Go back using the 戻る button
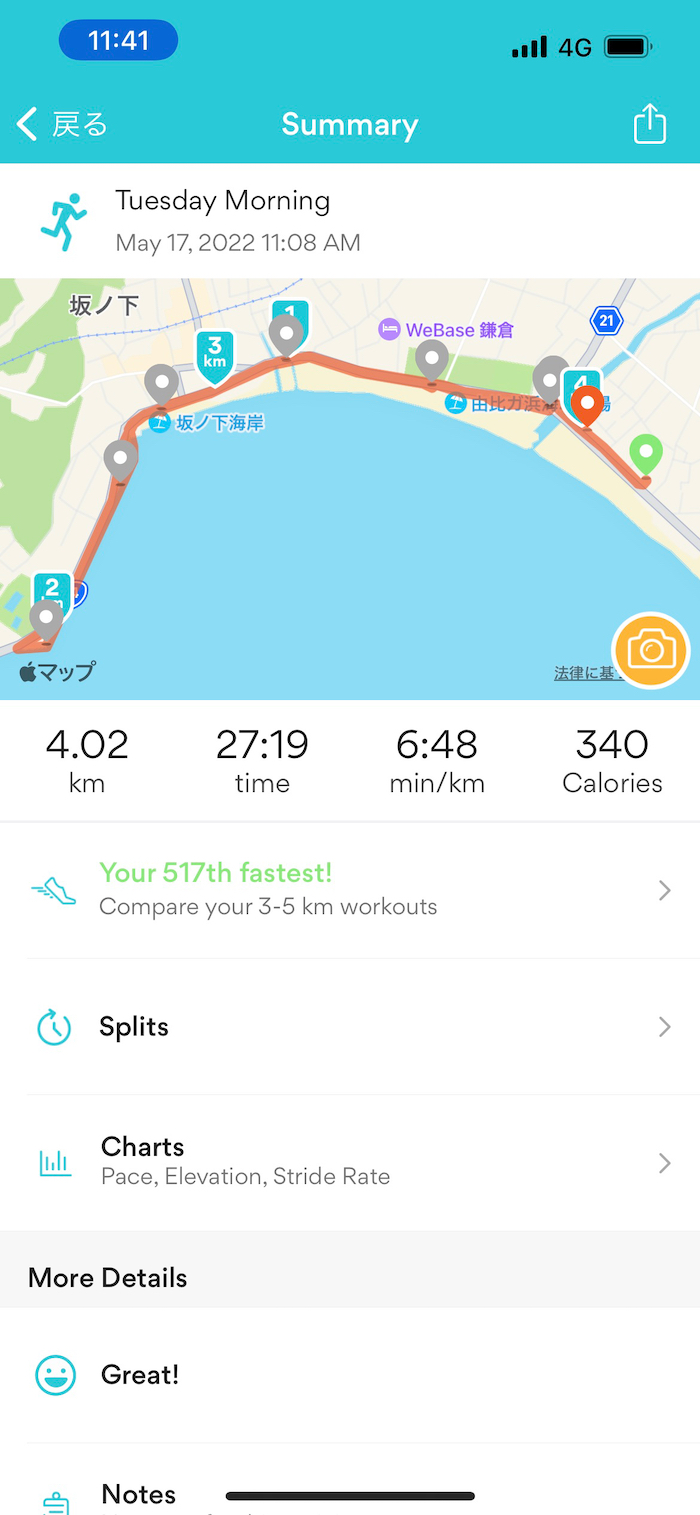Screen dimensions: 700x1515 point(62,125)
